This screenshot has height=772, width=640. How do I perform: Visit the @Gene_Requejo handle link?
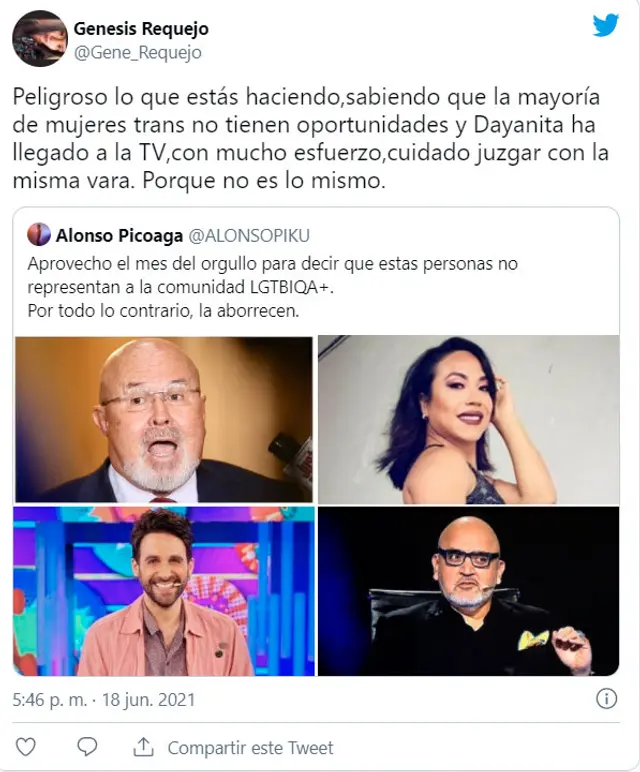(x=137, y=52)
